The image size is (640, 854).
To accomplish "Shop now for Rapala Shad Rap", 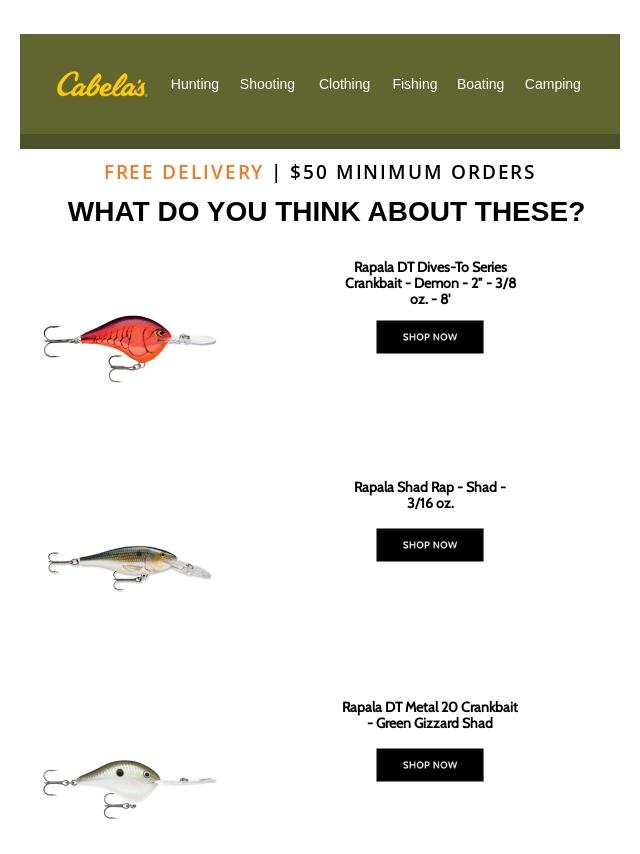I will coord(430,545).
